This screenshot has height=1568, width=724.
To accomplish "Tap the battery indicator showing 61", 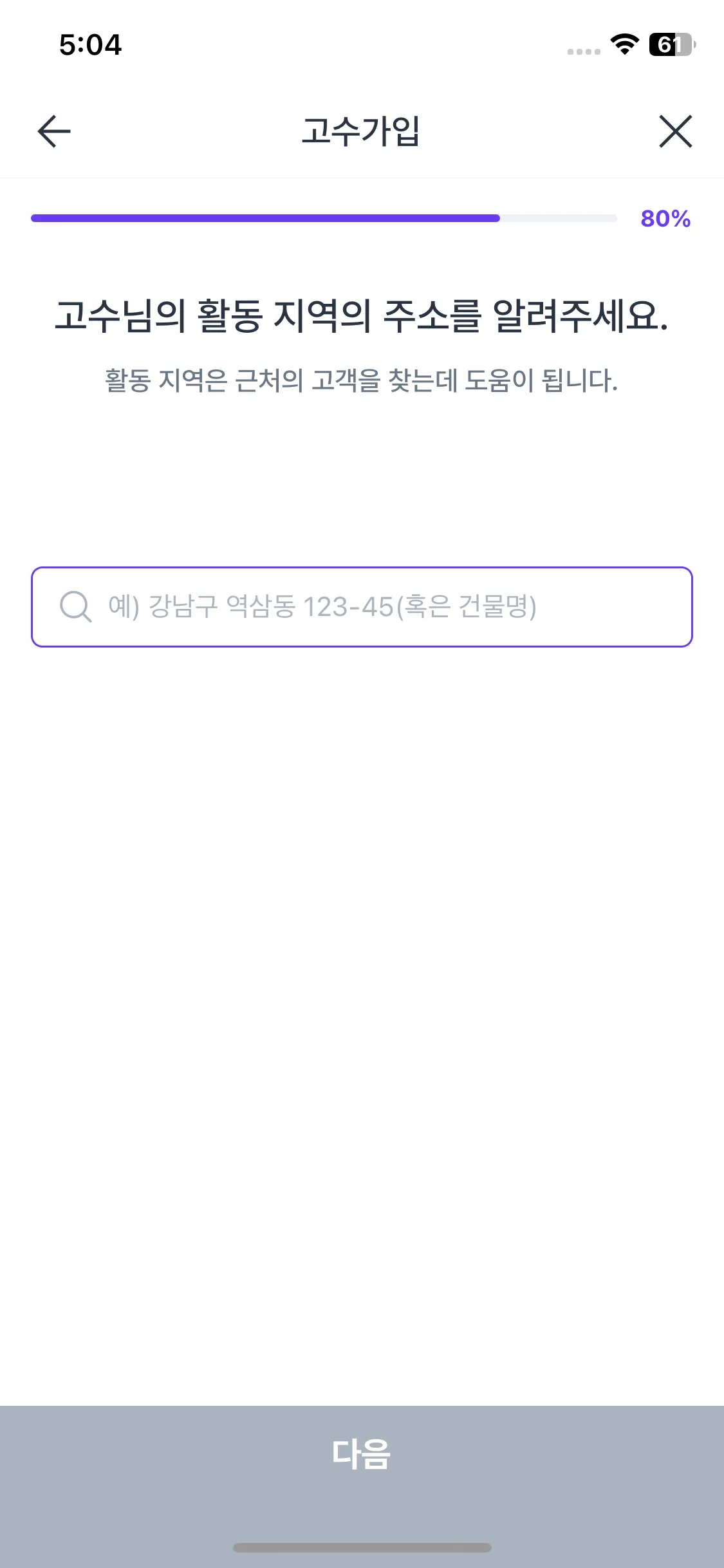I will pos(672,44).
